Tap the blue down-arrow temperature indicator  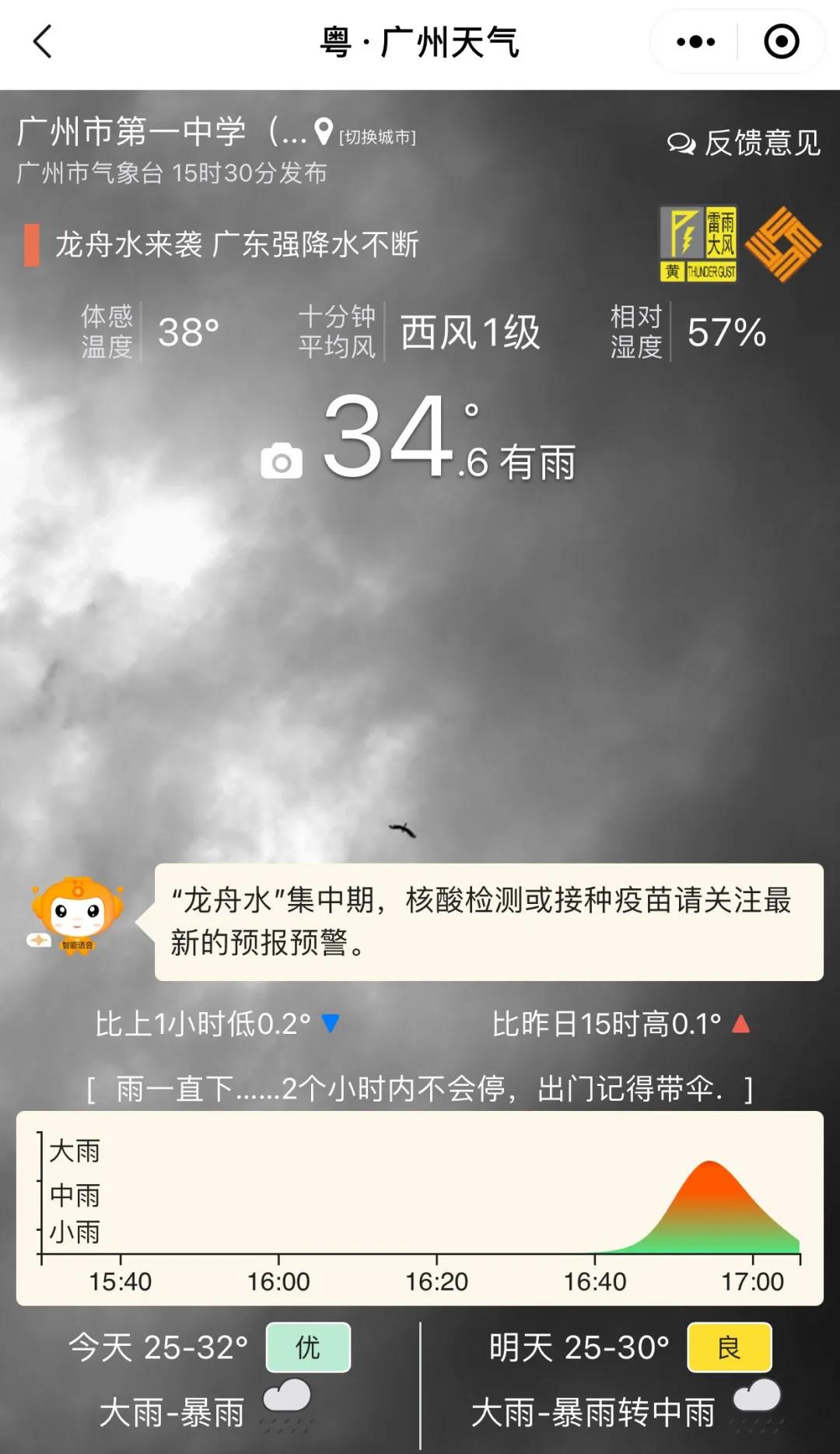[331, 1025]
